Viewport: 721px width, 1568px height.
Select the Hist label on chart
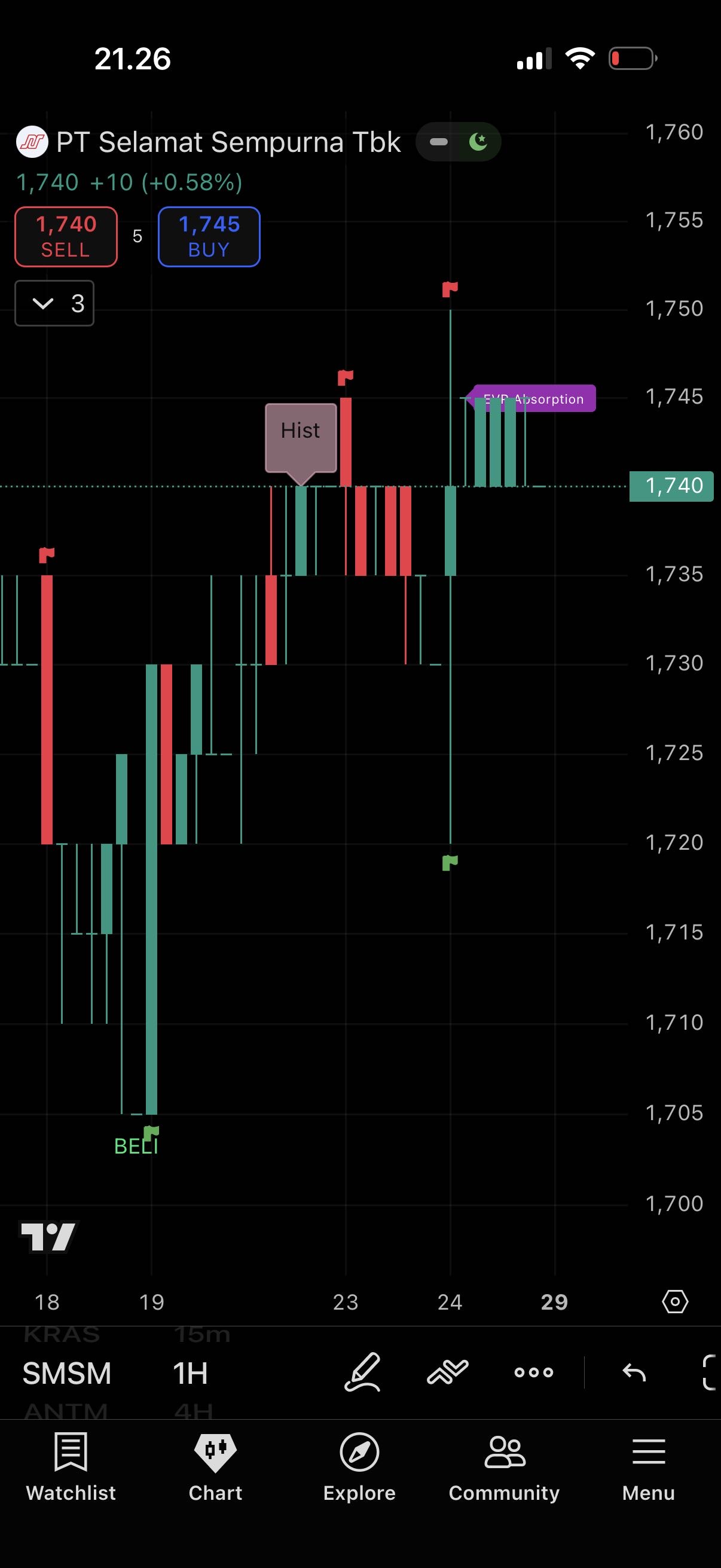[x=301, y=431]
